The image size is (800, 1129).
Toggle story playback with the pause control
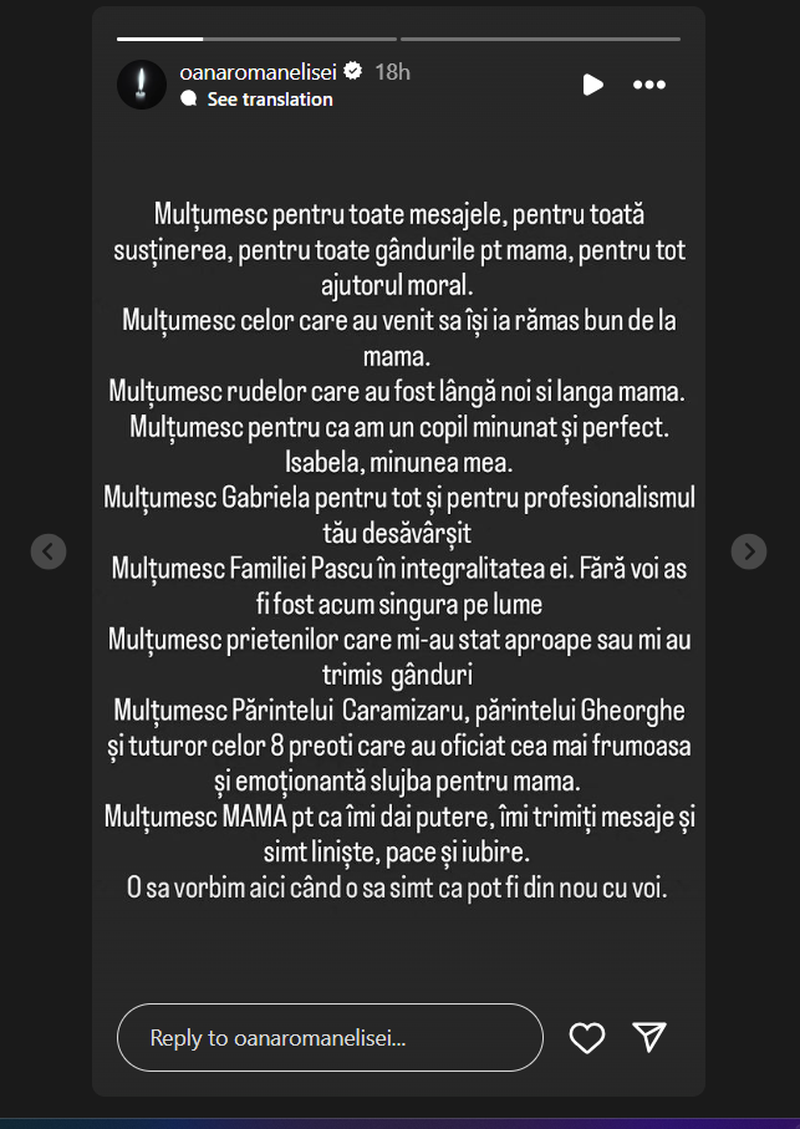592,85
